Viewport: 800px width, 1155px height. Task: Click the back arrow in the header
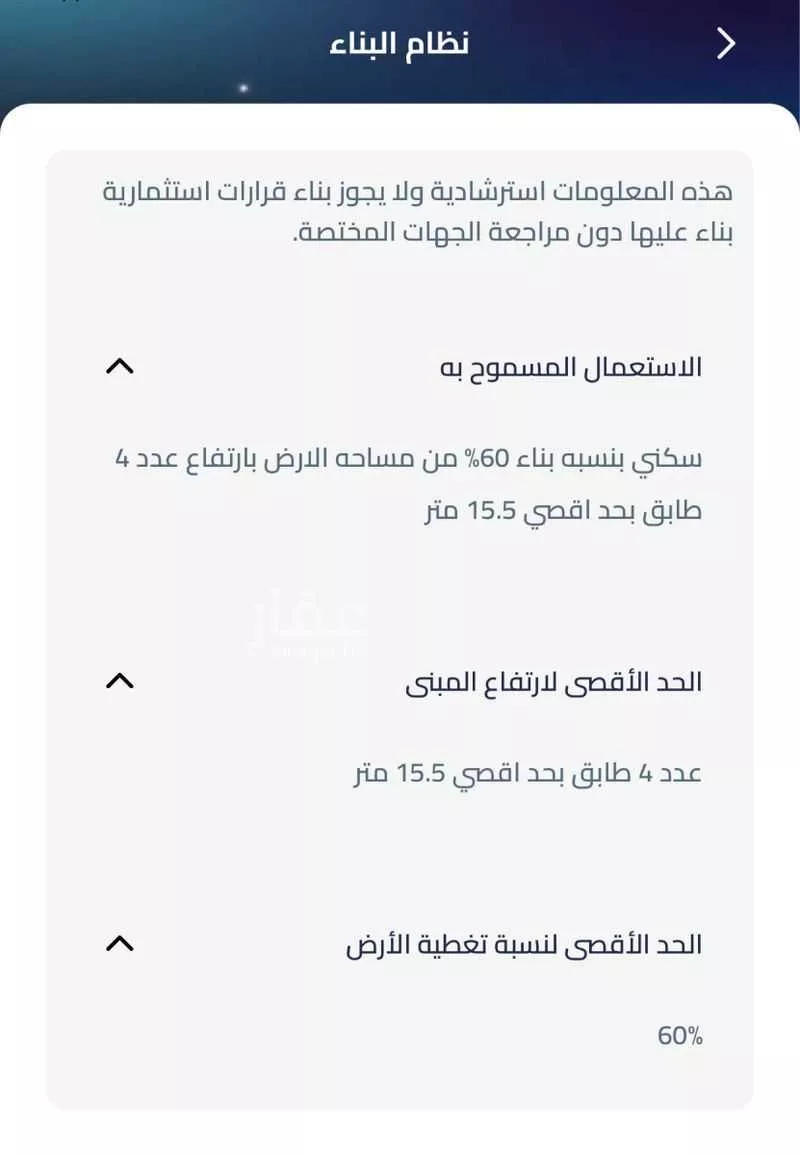click(724, 43)
